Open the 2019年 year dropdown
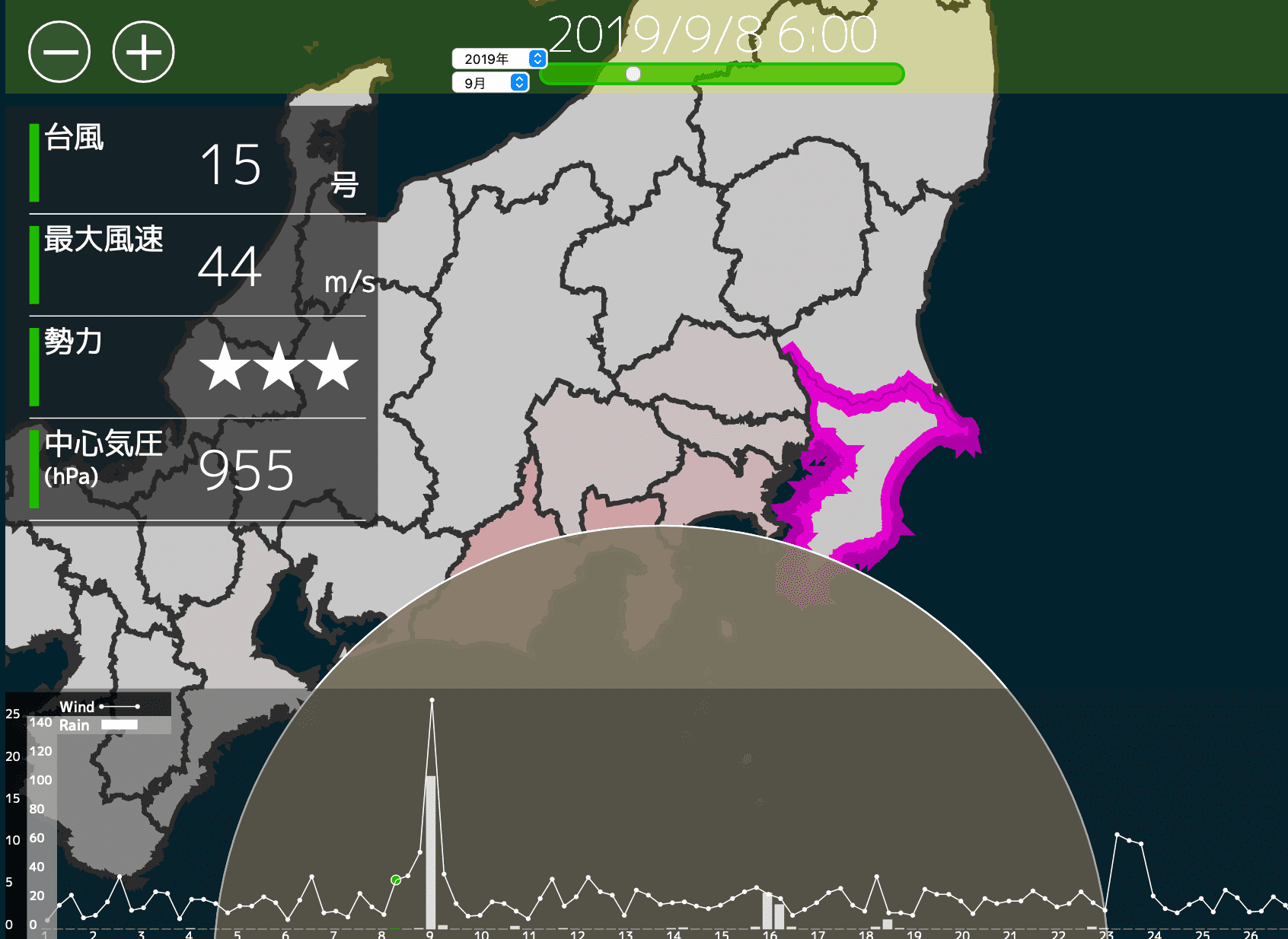This screenshot has width=1288, height=939. [x=499, y=59]
